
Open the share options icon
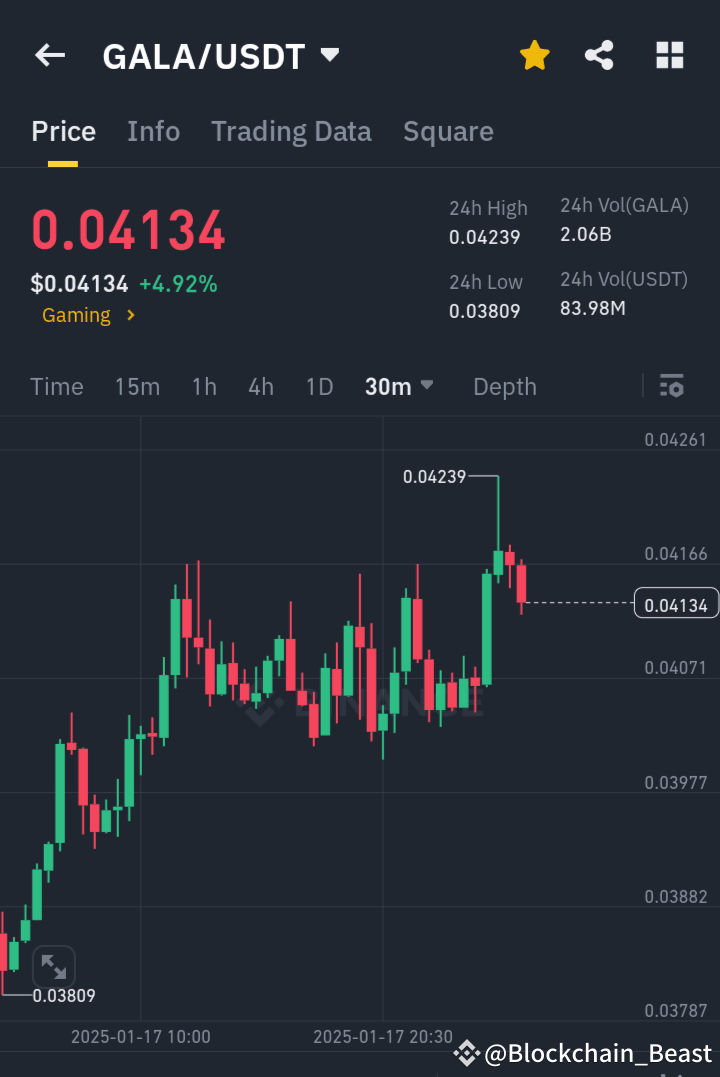[x=599, y=55]
